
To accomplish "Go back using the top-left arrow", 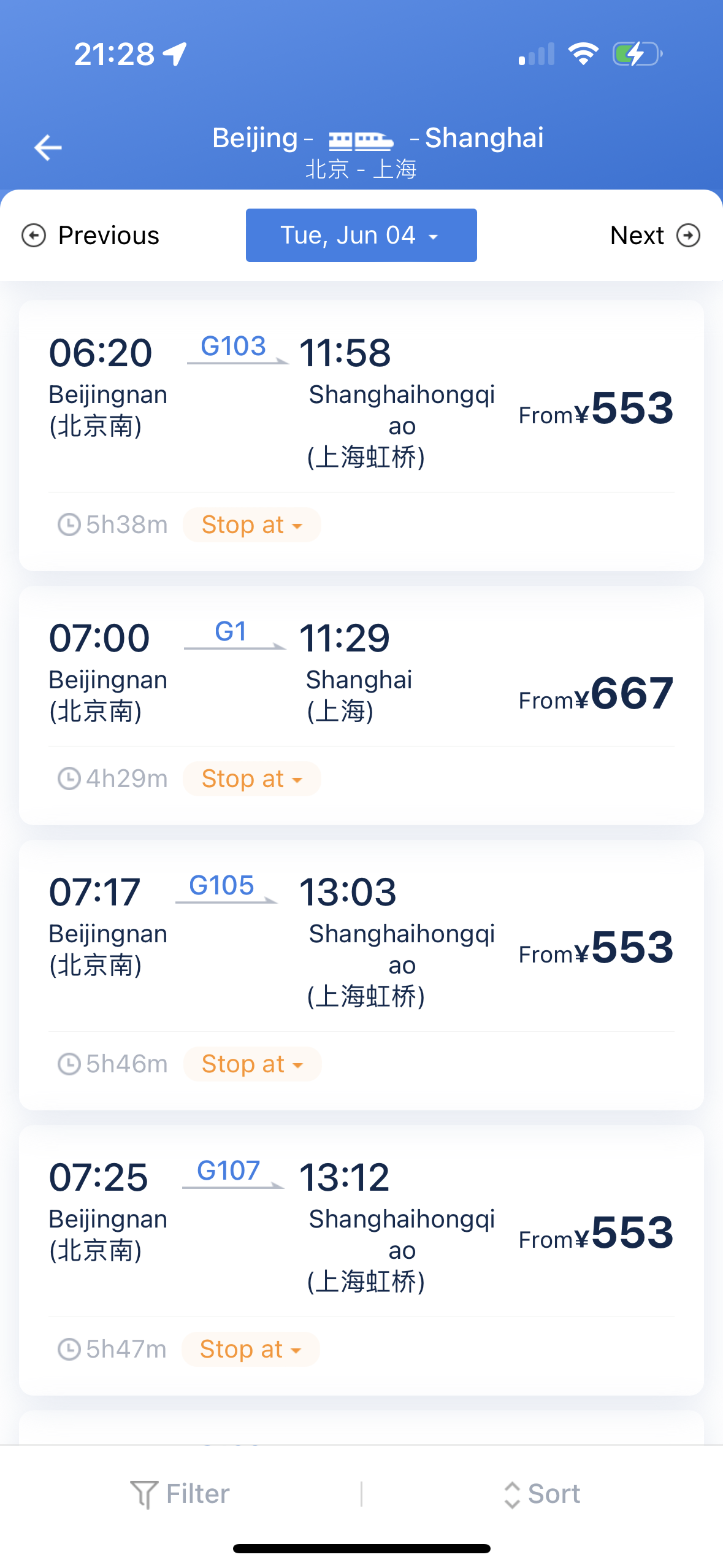I will [x=48, y=148].
